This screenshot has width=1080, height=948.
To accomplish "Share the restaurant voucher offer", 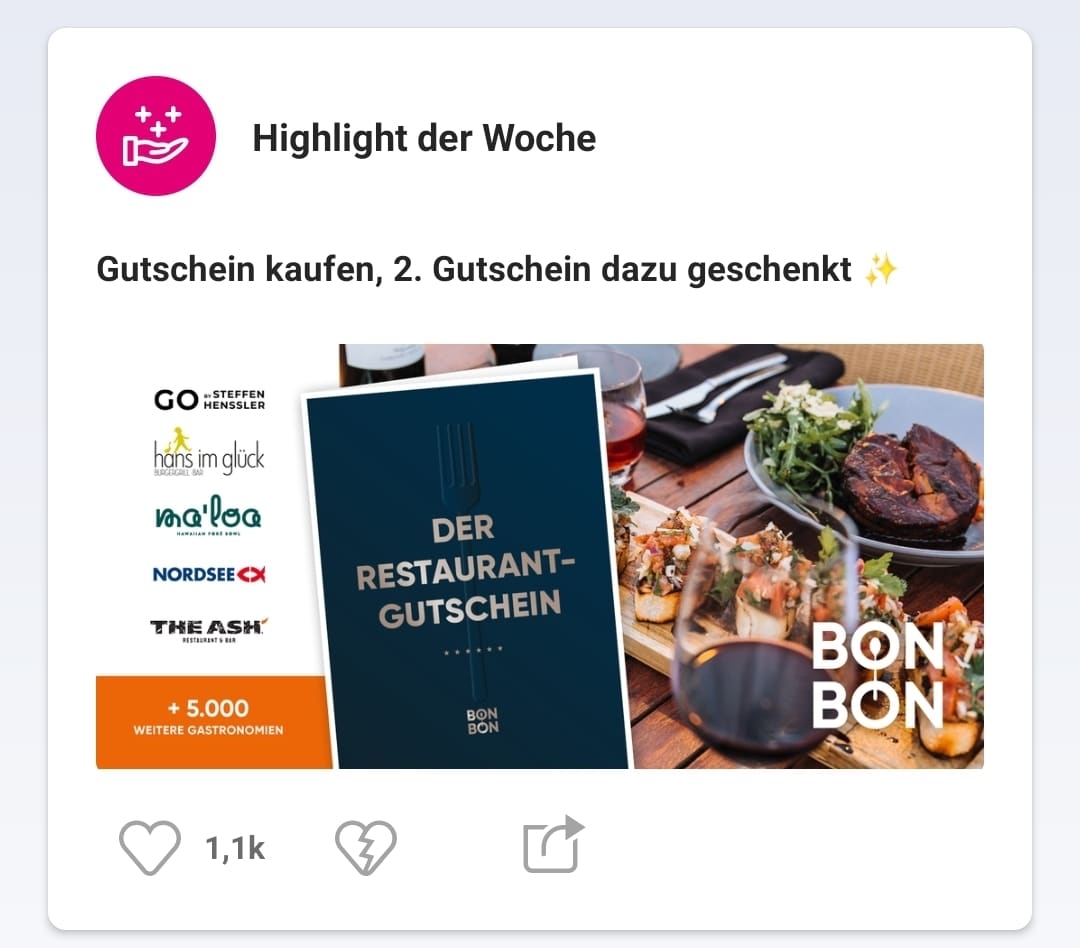I will point(553,846).
